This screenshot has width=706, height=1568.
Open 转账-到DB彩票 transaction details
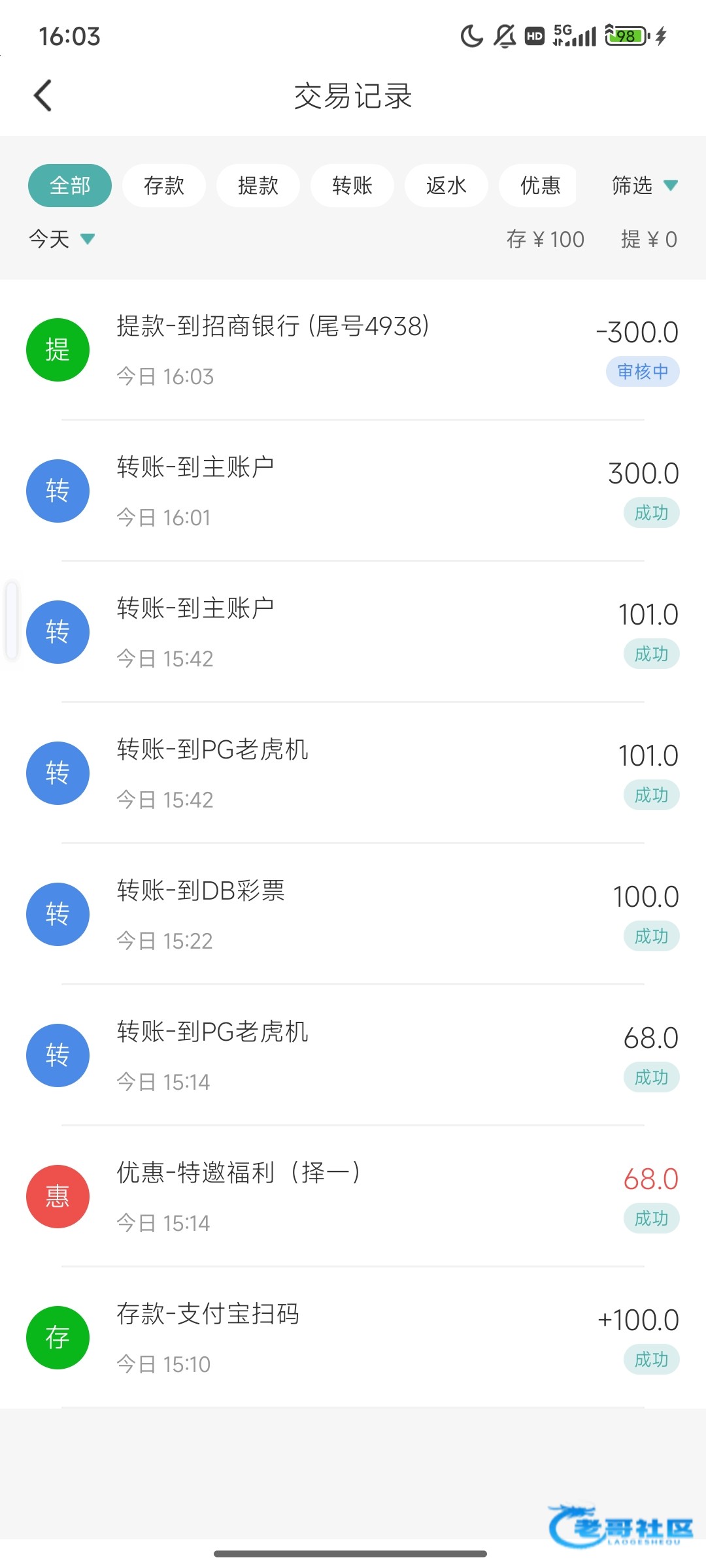(353, 915)
